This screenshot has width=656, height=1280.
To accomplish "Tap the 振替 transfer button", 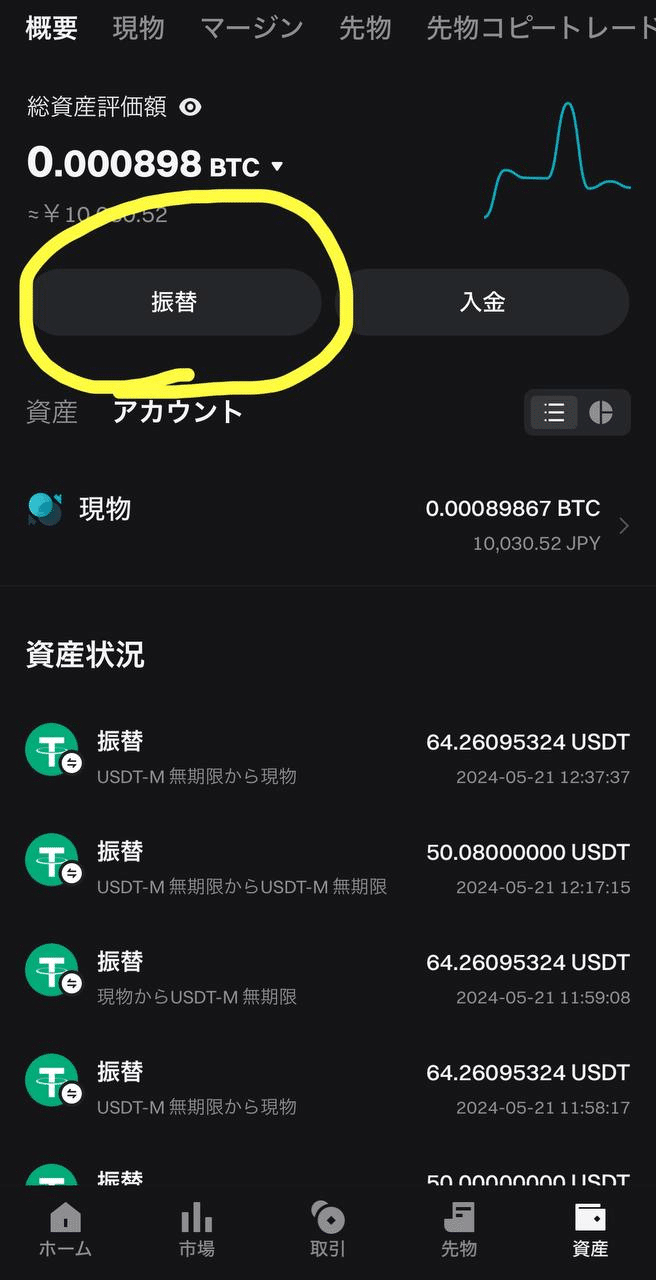I will pyautogui.click(x=174, y=302).
